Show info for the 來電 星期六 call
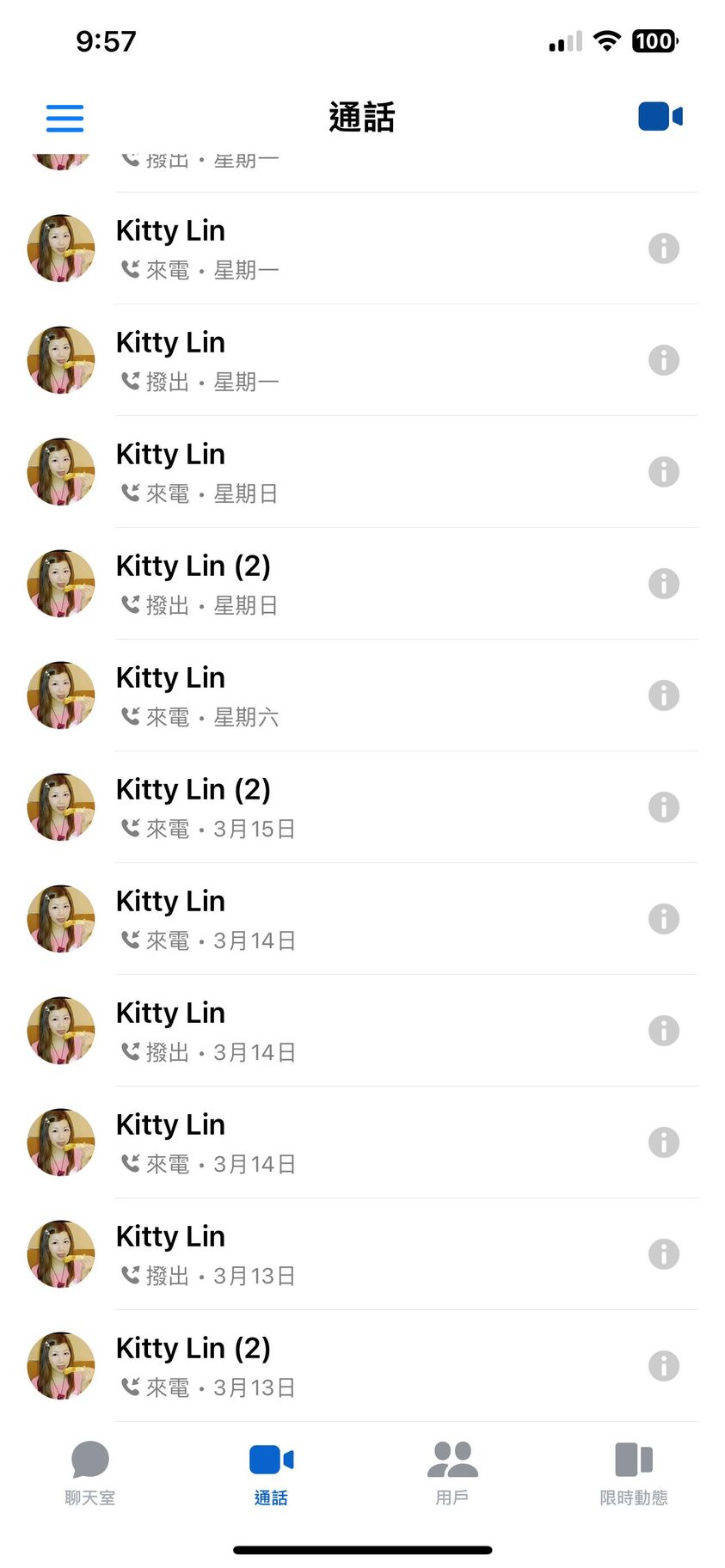The image size is (725, 1568). [663, 695]
